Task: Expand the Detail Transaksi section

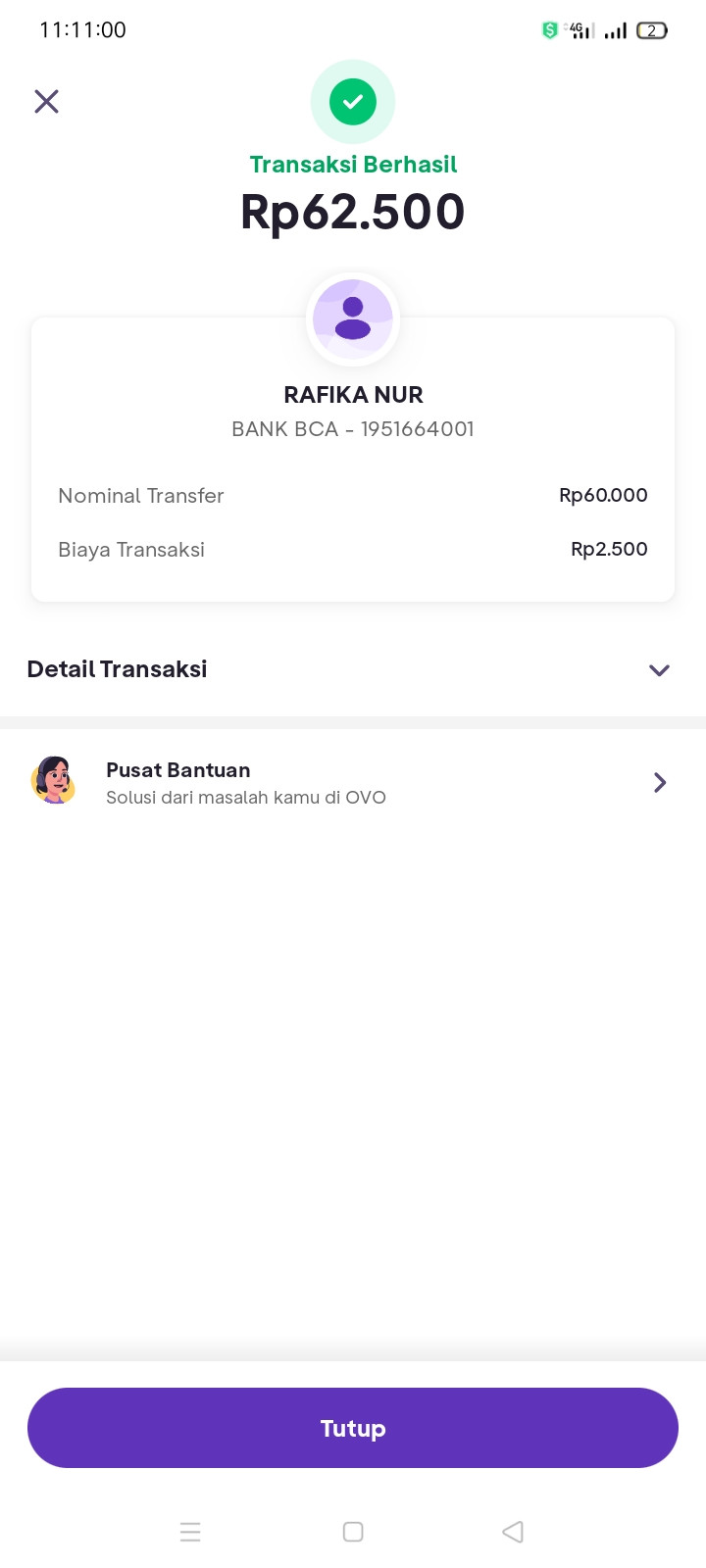Action: pos(659,670)
